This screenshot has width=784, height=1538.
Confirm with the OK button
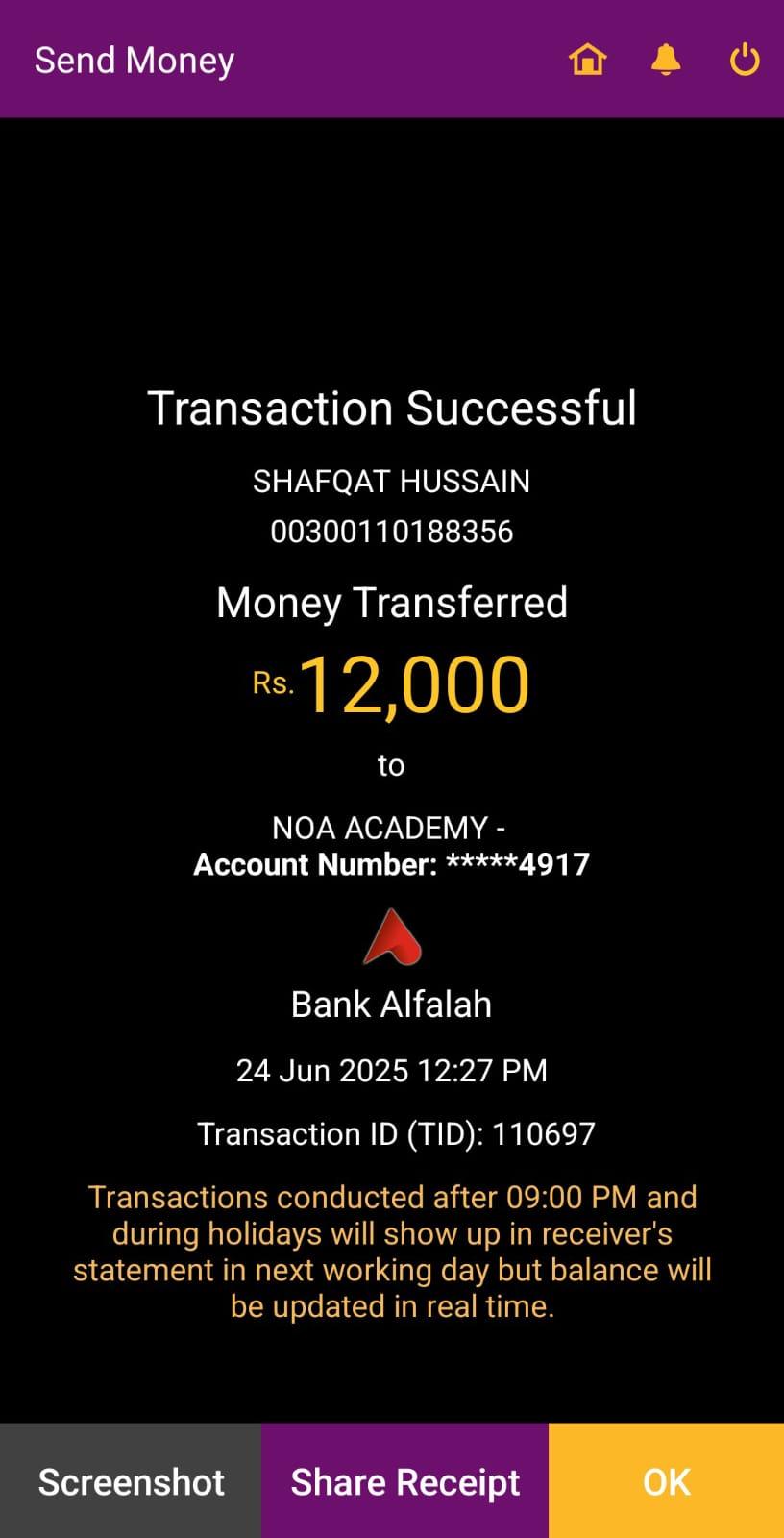[x=666, y=1481]
